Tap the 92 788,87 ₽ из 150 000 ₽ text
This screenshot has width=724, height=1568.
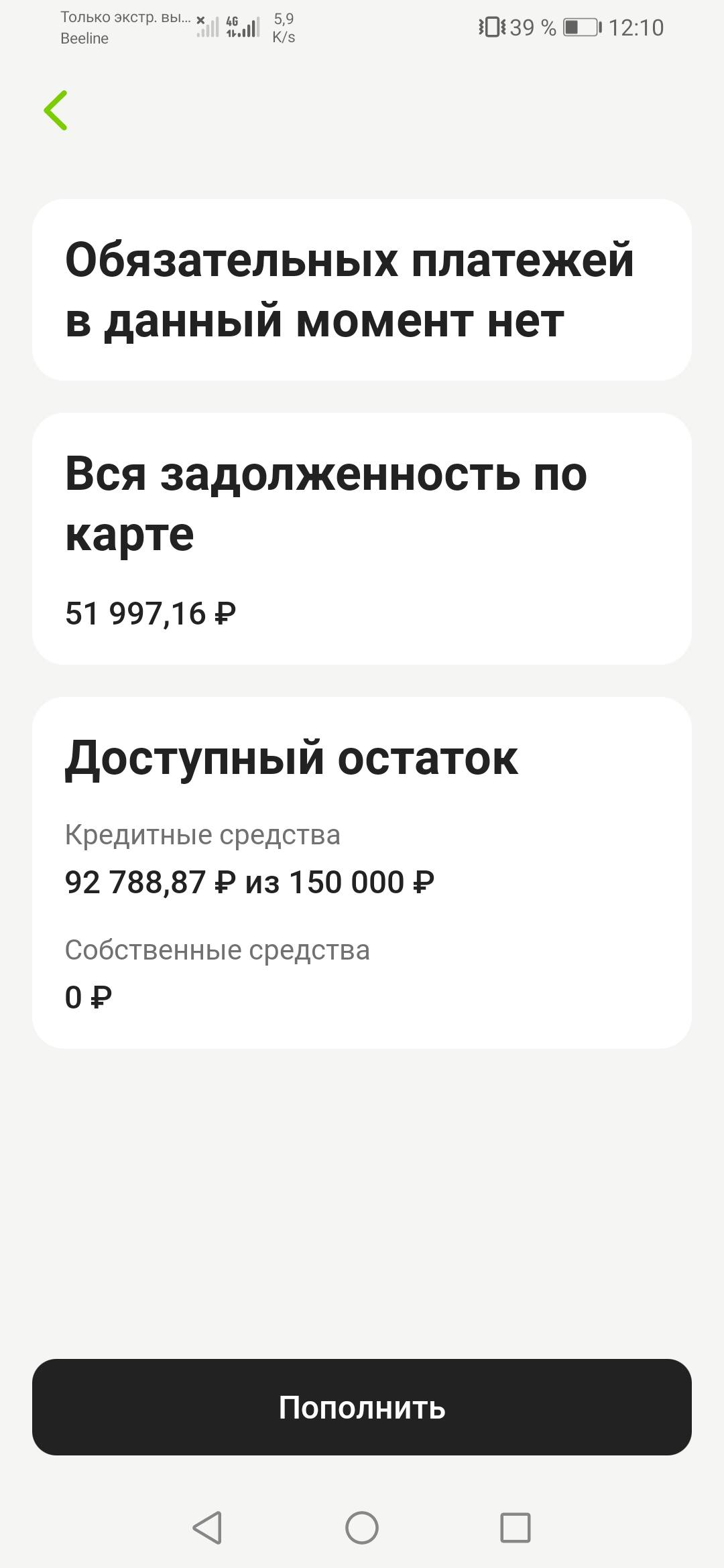coord(249,883)
